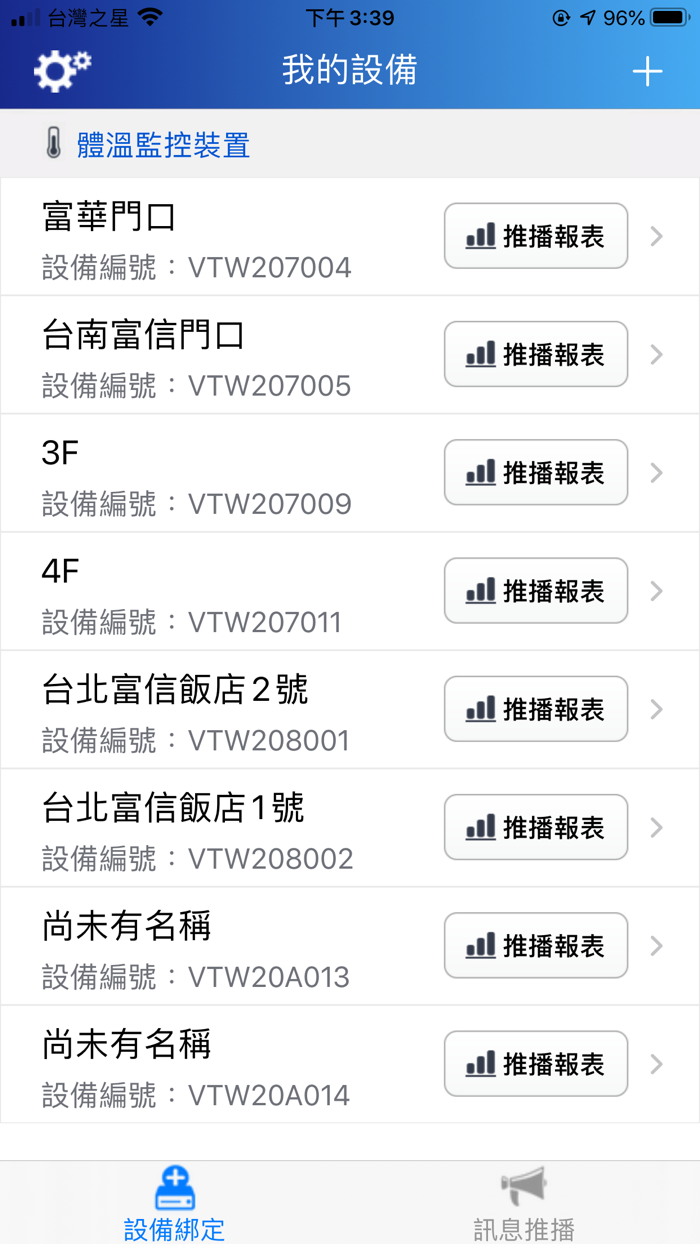Tap 推播報表 button for 3F device
The image size is (700, 1244).
[536, 473]
